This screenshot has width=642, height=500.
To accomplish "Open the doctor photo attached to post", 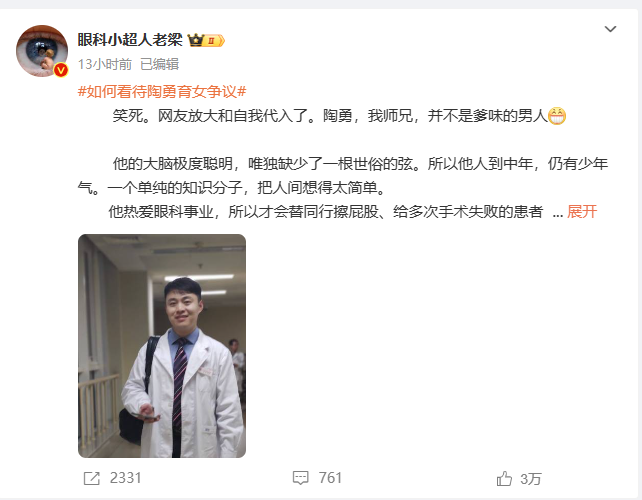I will 162,346.
